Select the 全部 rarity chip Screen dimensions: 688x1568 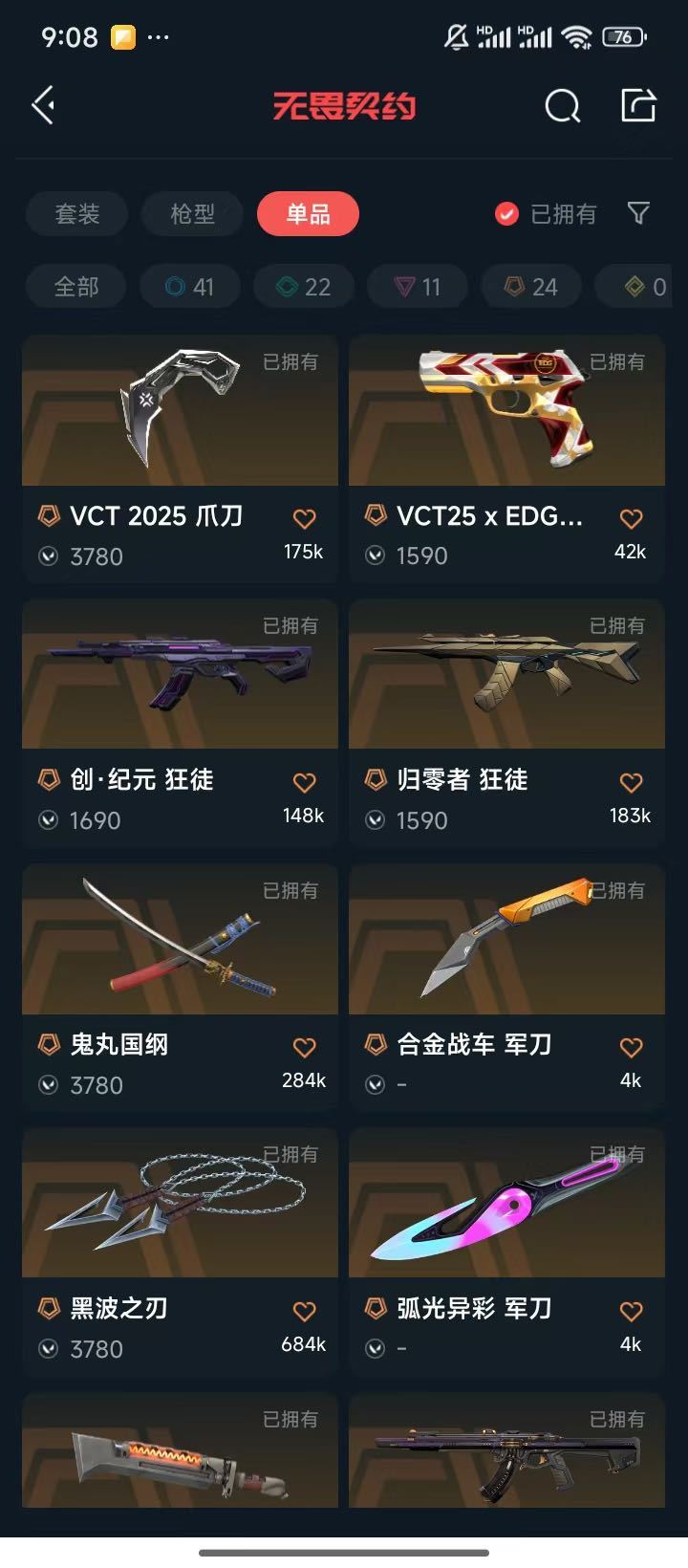point(76,287)
